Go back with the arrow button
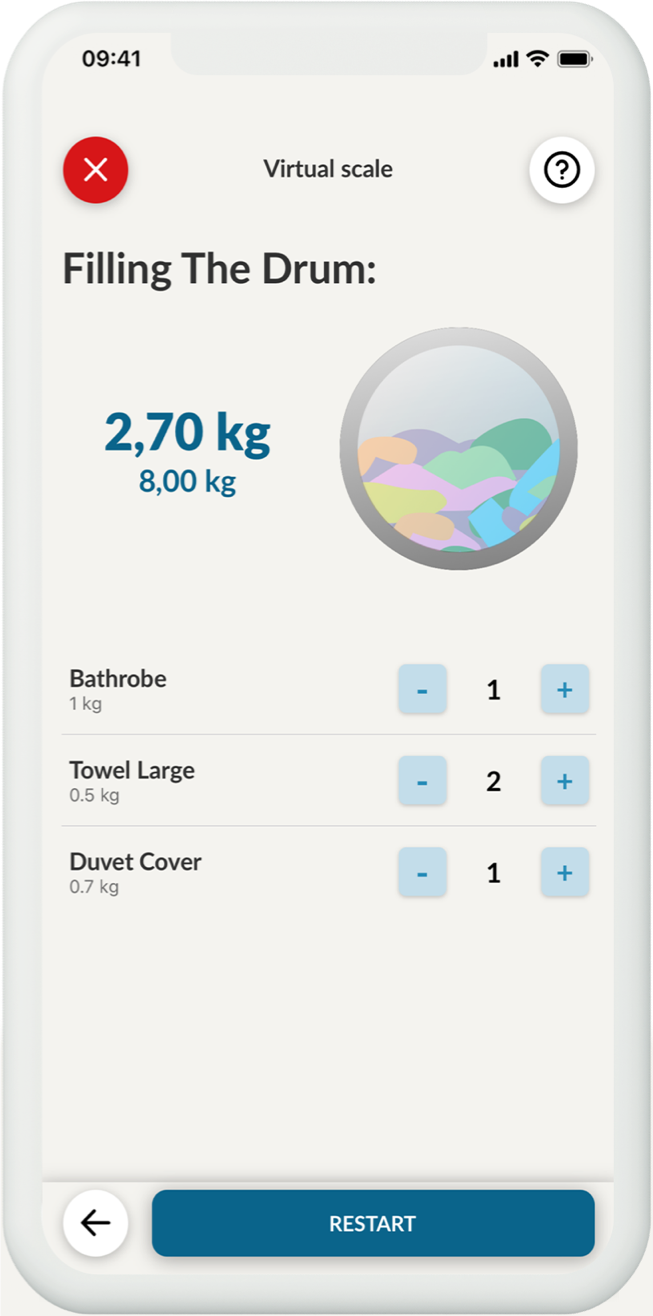Screen dimensions: 653x1316 pyautogui.click(x=95, y=1223)
